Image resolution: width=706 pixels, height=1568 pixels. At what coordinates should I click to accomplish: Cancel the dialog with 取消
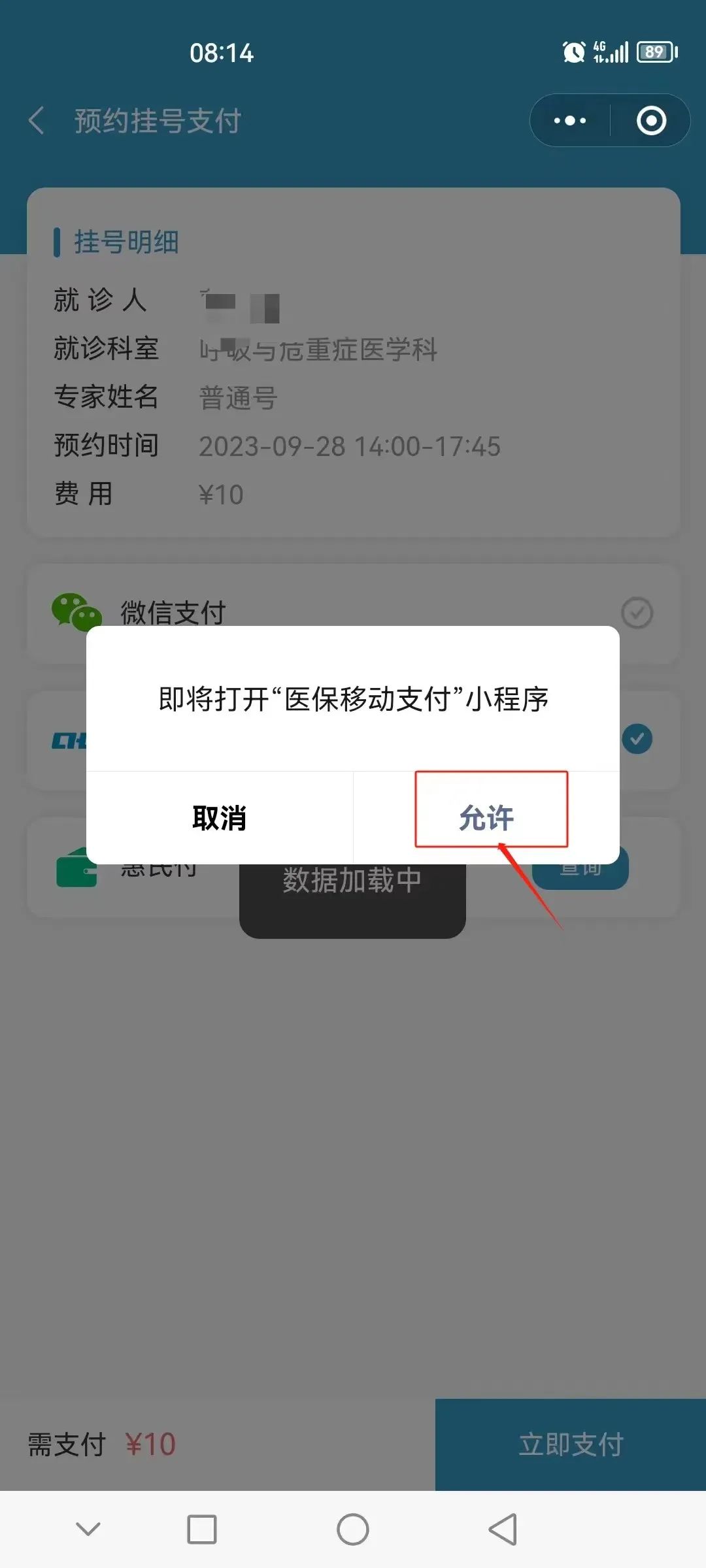click(x=220, y=817)
